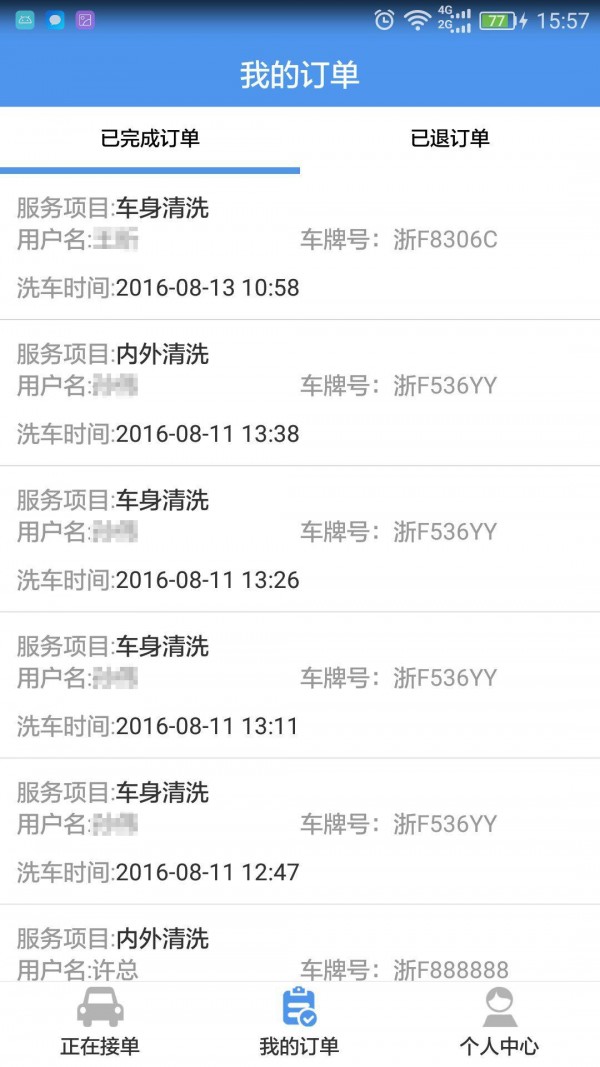Image resolution: width=600 pixels, height=1067 pixels.
Task: Select the 我的订单 bottom tab
Action: 299,1023
